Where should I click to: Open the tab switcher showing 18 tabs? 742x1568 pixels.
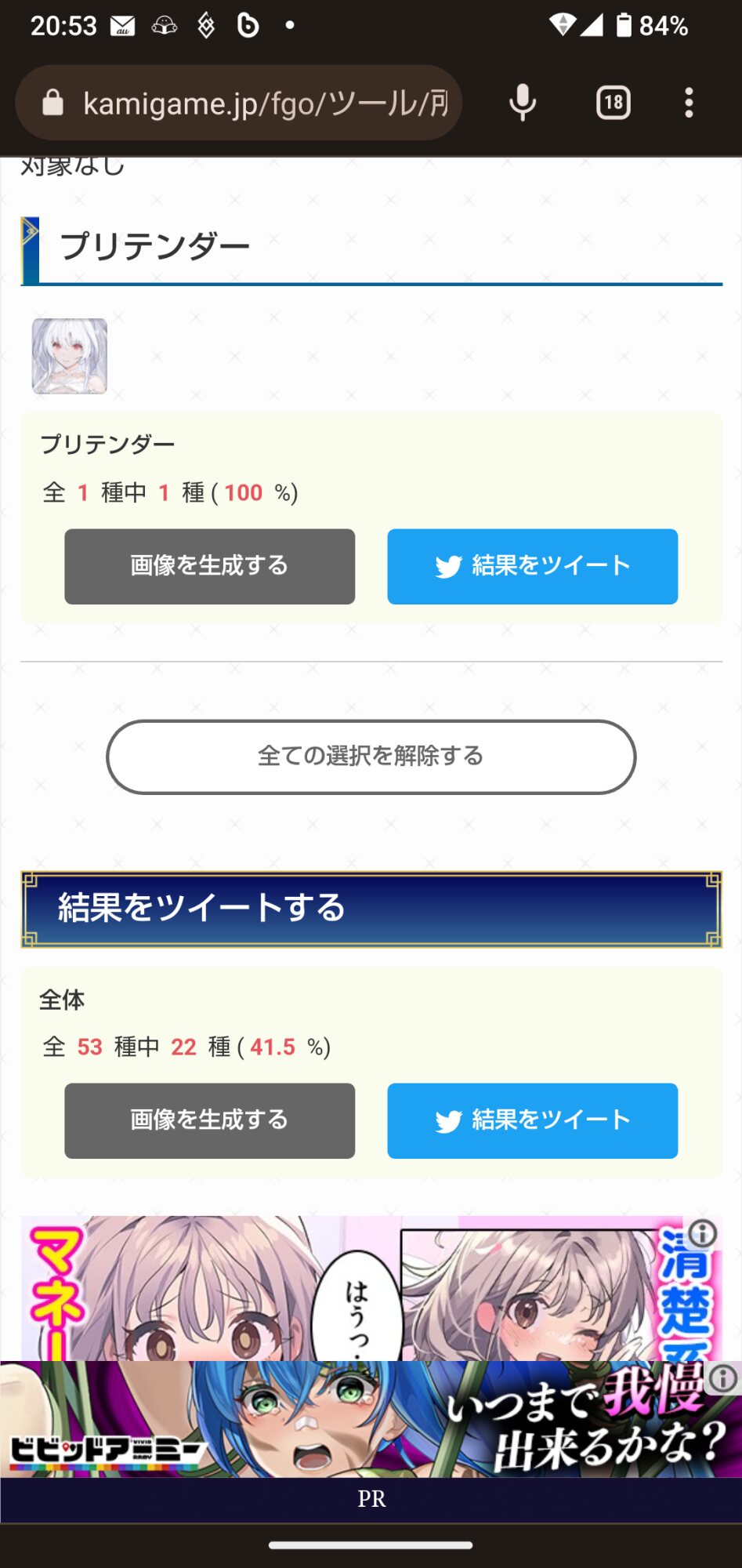pyautogui.click(x=613, y=103)
